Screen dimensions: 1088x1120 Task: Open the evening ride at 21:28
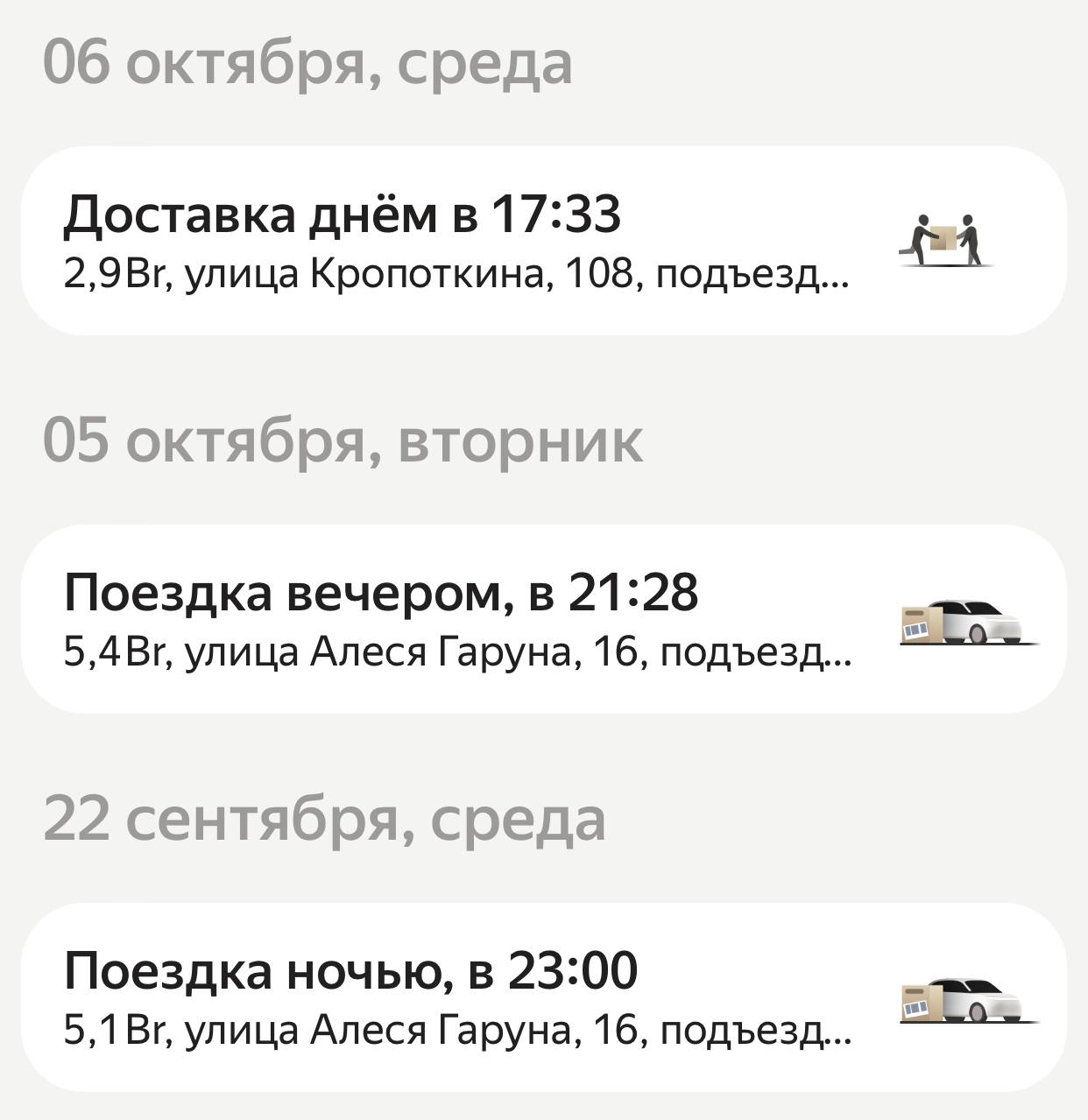click(543, 619)
